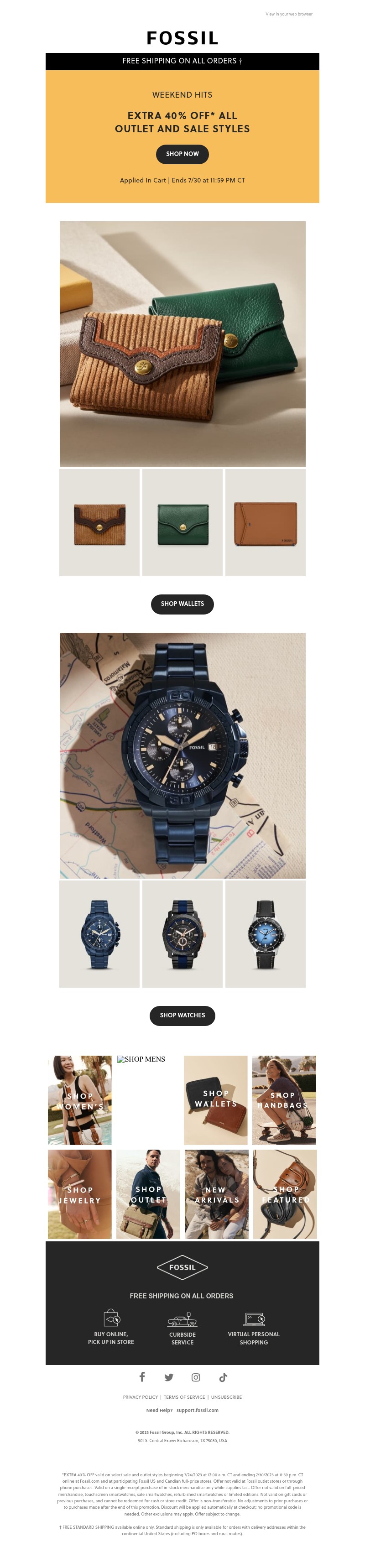365x1568 pixels.
Task: Open the Privacy Policy link
Action: click(x=140, y=1397)
